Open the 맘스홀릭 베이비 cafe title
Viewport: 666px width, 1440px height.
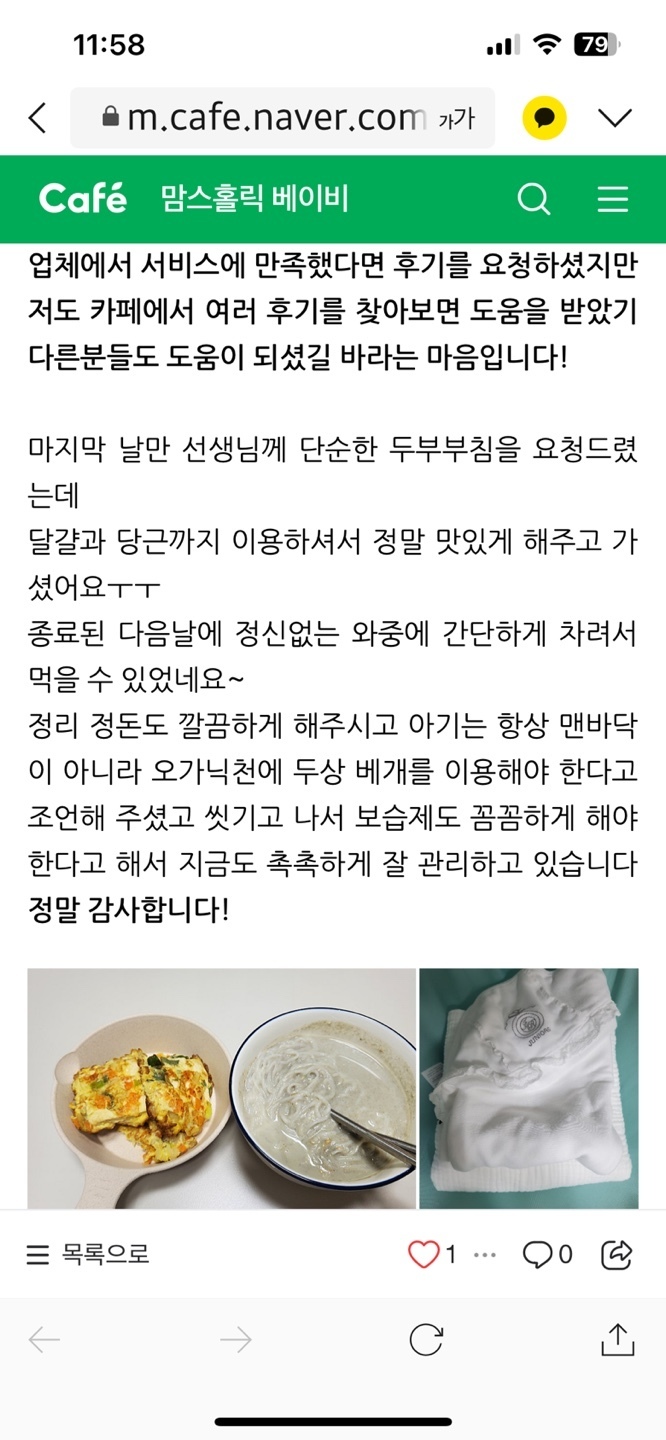point(254,198)
